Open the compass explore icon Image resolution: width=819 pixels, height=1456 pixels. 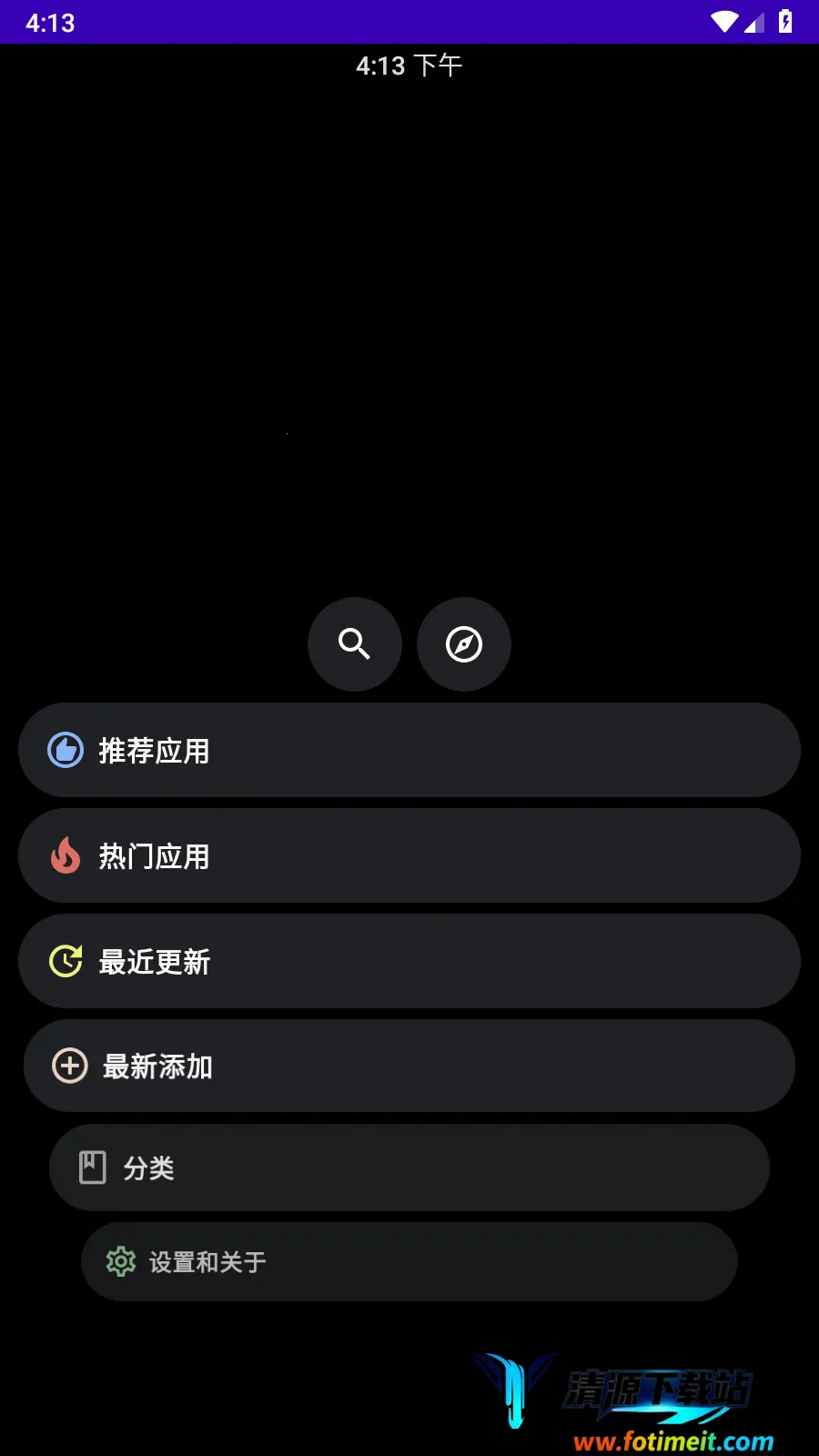pos(464,644)
